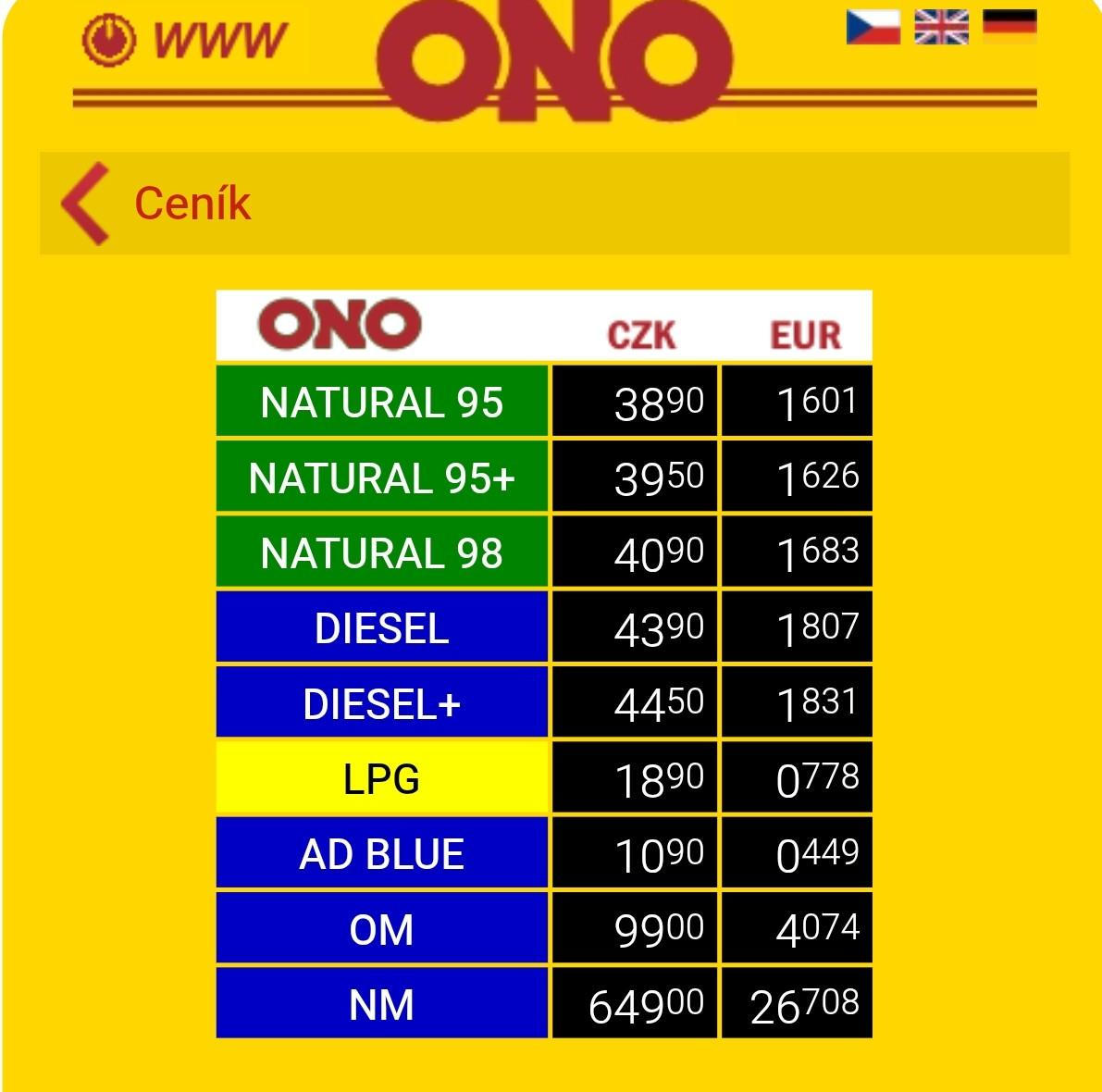The image size is (1102, 1092).
Task: Go back from the Ceník page
Action: pyautogui.click(x=85, y=204)
